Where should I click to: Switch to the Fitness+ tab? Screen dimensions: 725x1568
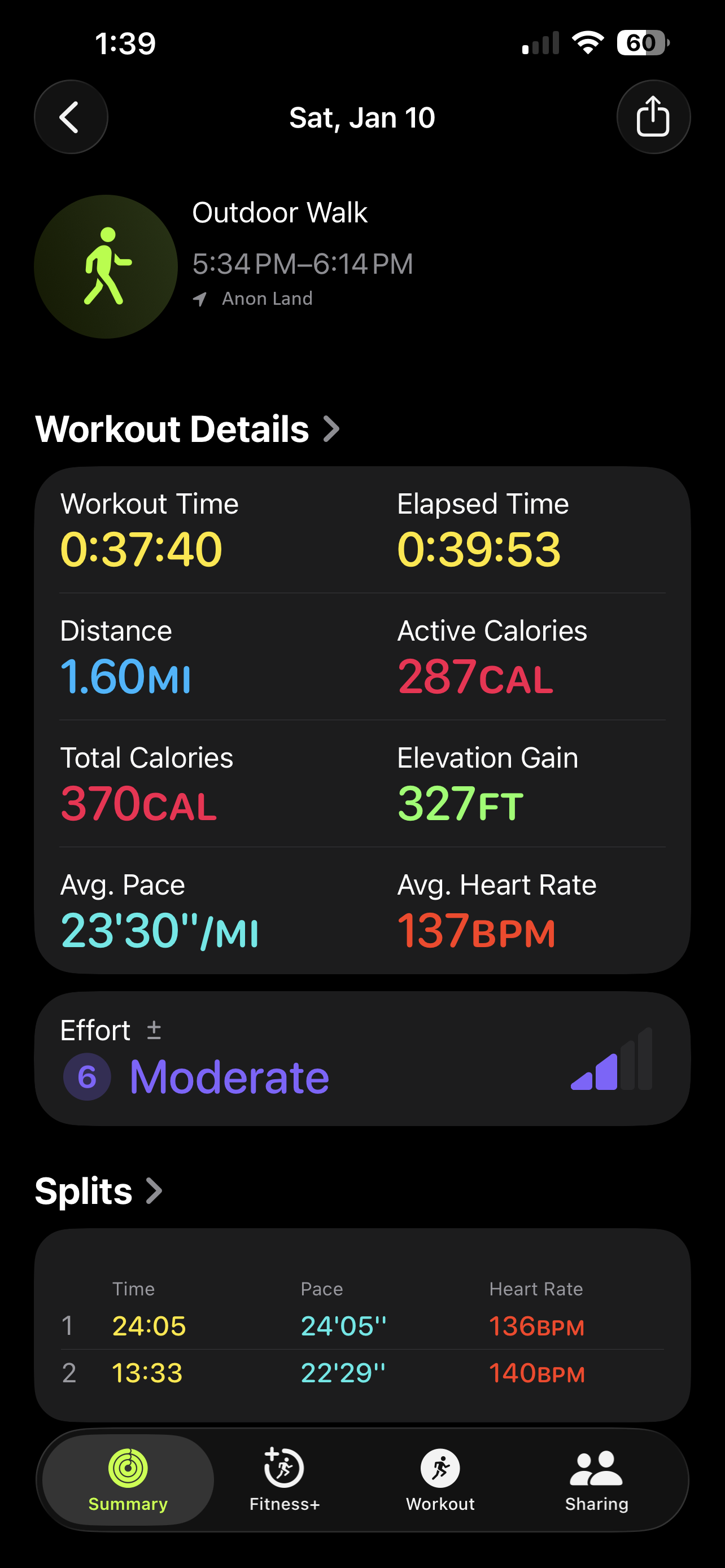tap(284, 1480)
